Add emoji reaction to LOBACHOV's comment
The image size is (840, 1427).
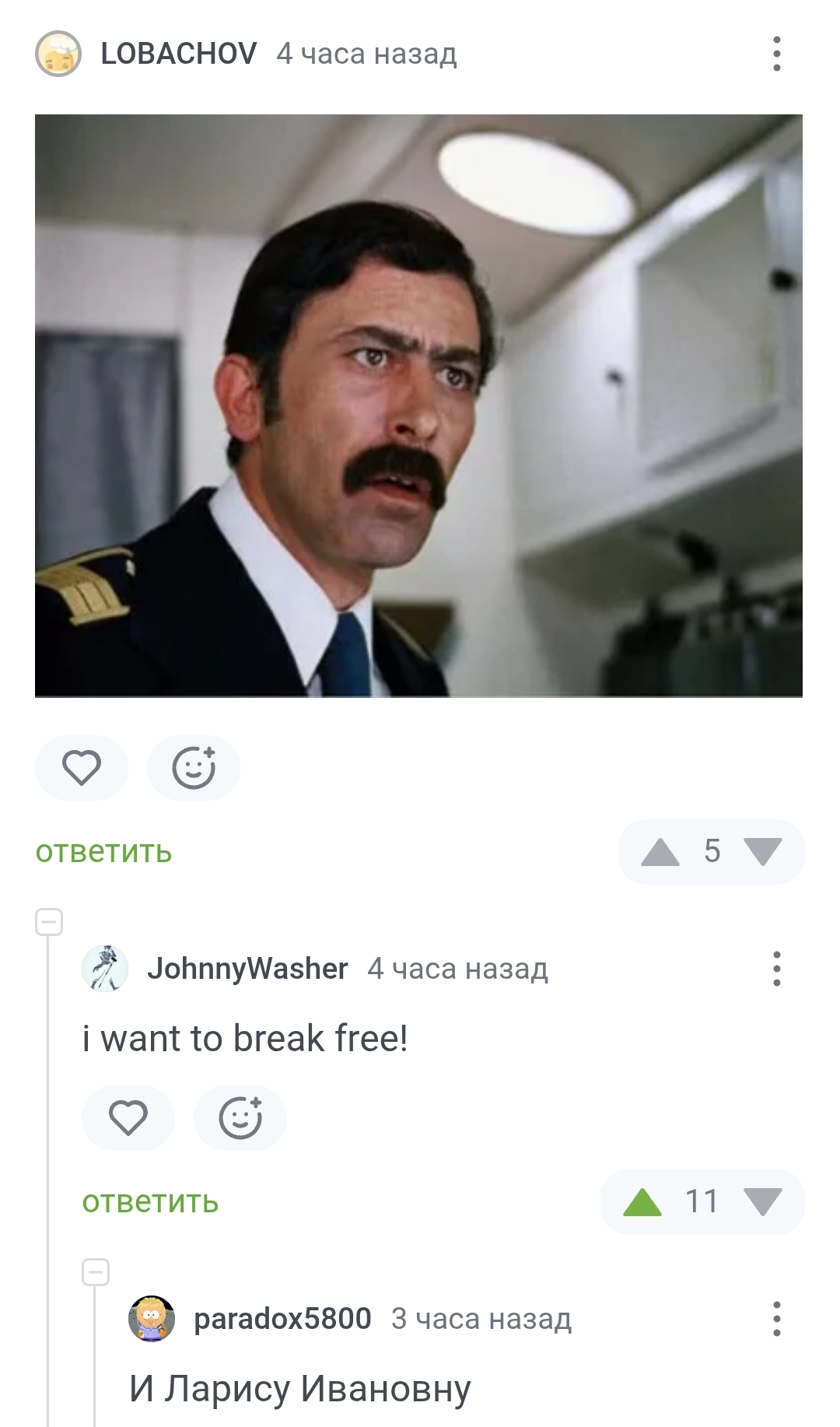194,768
